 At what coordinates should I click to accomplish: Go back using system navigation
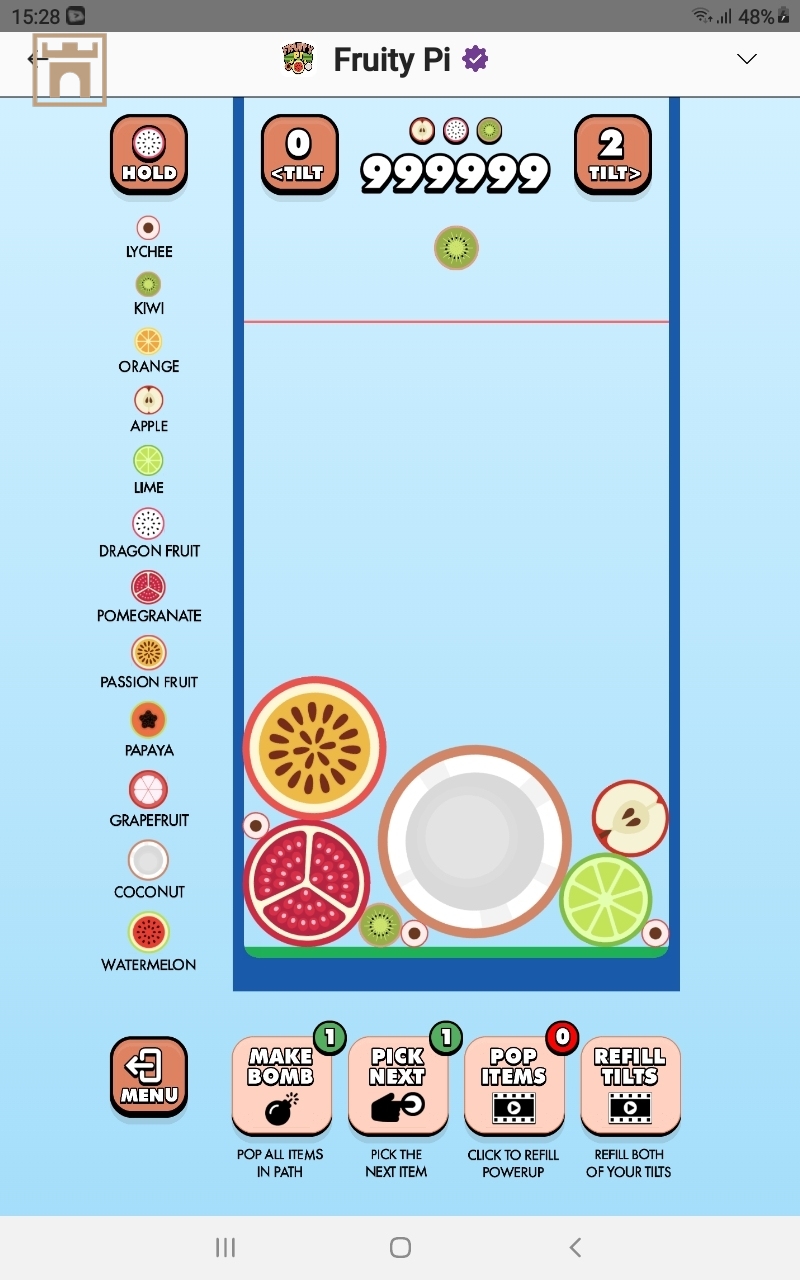tap(574, 1247)
